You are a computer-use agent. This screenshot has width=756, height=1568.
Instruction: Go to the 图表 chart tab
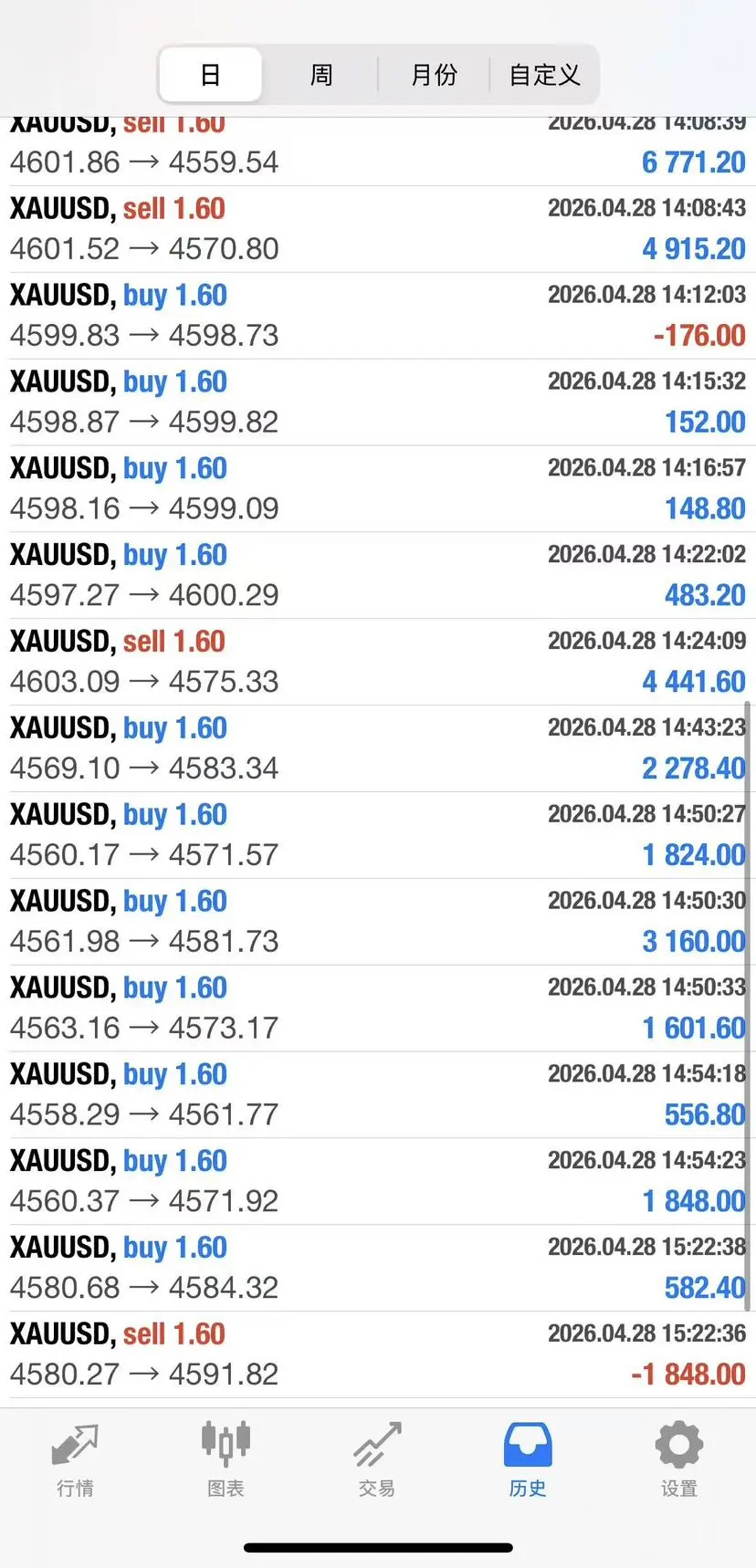click(226, 1459)
